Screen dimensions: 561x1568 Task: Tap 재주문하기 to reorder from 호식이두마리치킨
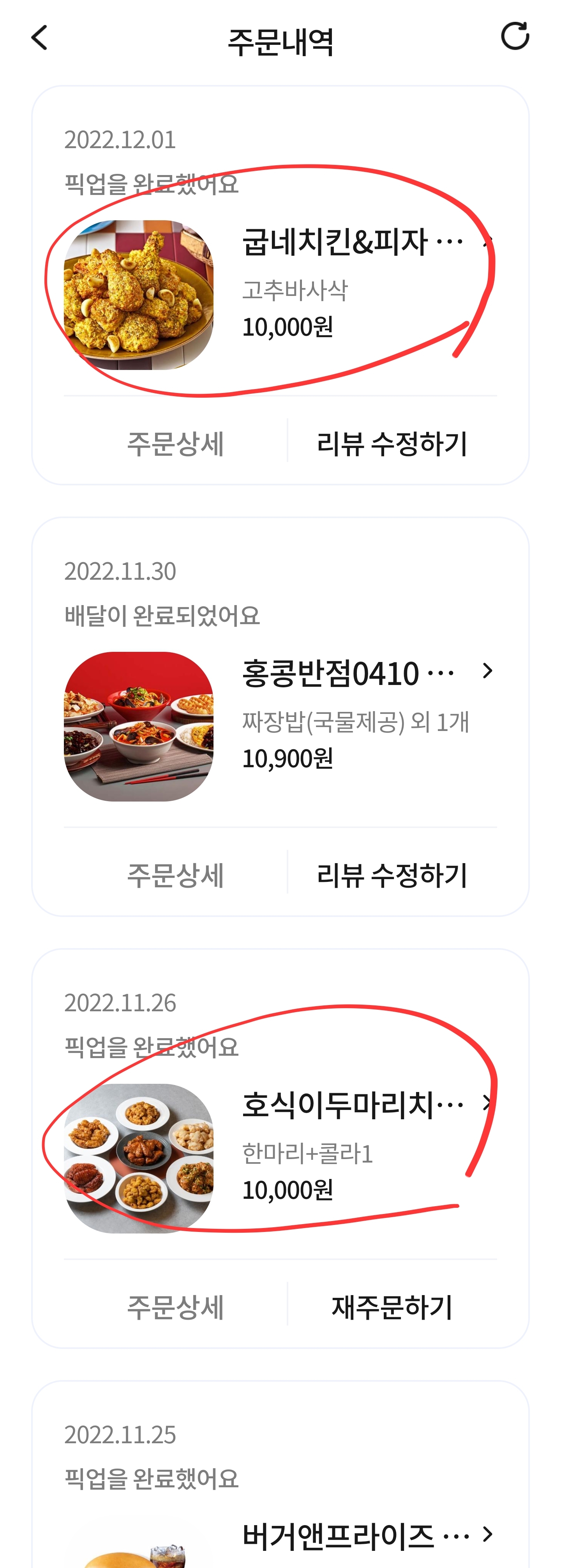392,1307
